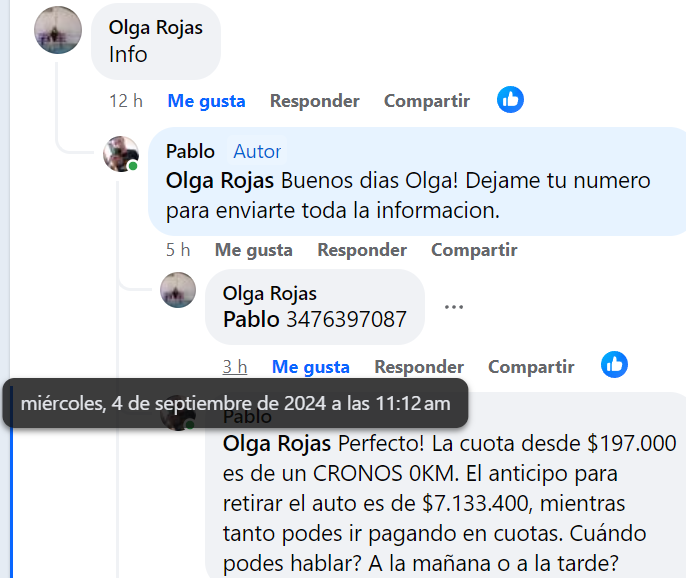Share Olga's Info comment
Viewport: 686px width, 578px height.
coord(426,101)
